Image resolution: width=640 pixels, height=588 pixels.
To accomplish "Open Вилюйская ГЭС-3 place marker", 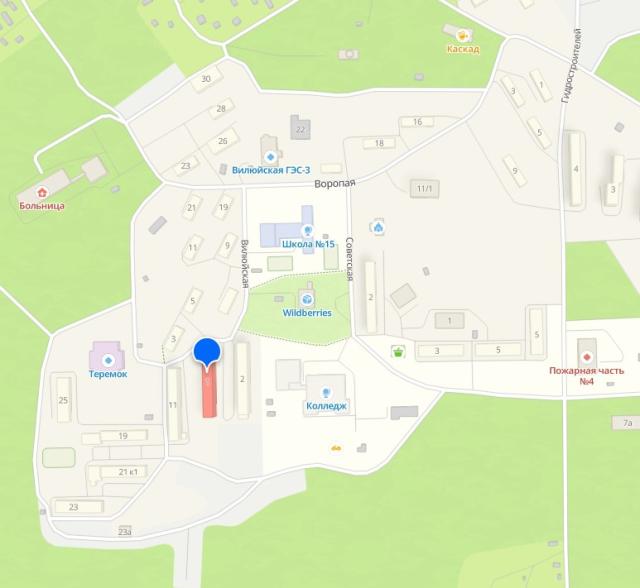I will [x=270, y=158].
